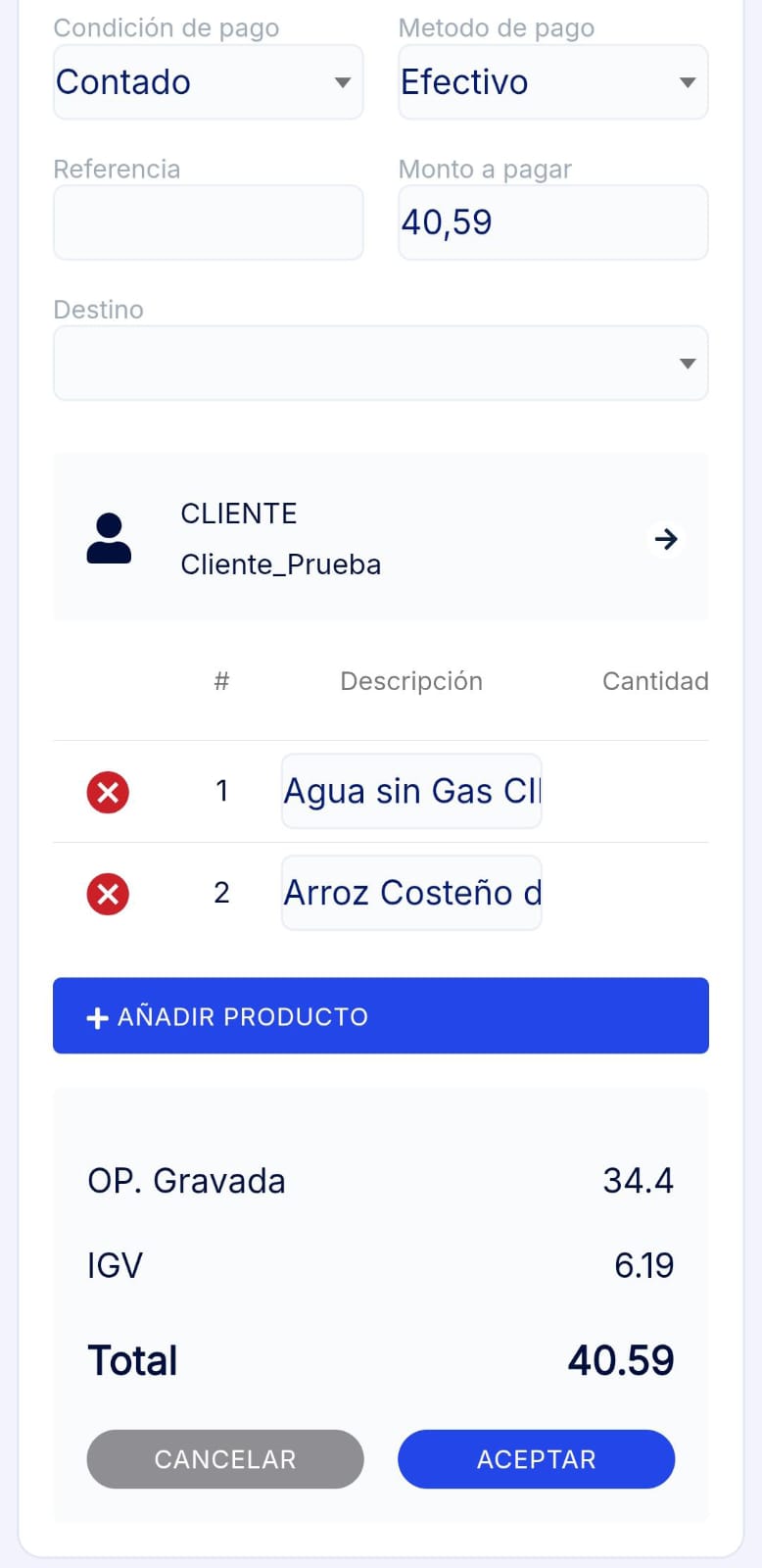Click ACEPTAR to confirm payment
762x1568 pixels.
point(535,1459)
